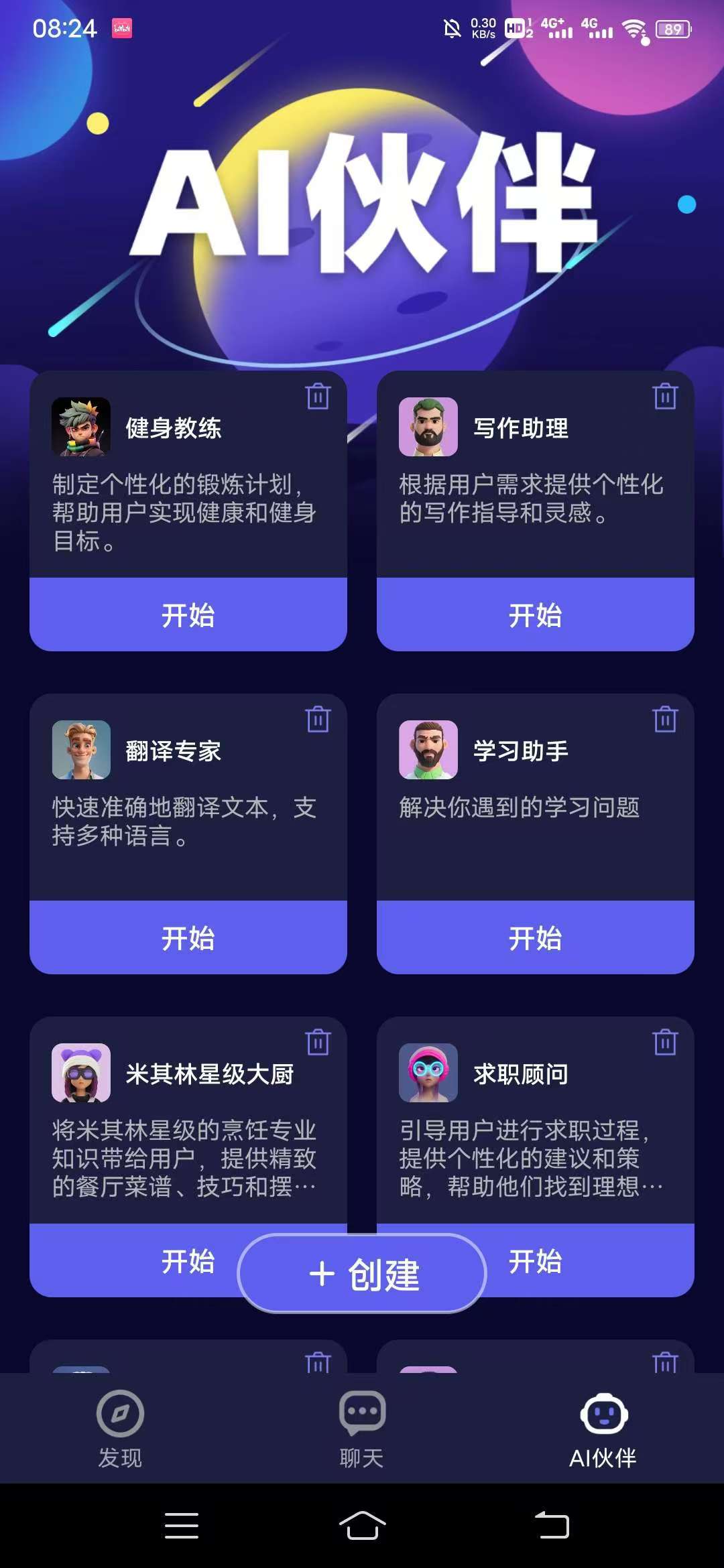The image size is (724, 1568).
Task: Start the 米其林星级大厨 assistant
Action: (134, 1260)
